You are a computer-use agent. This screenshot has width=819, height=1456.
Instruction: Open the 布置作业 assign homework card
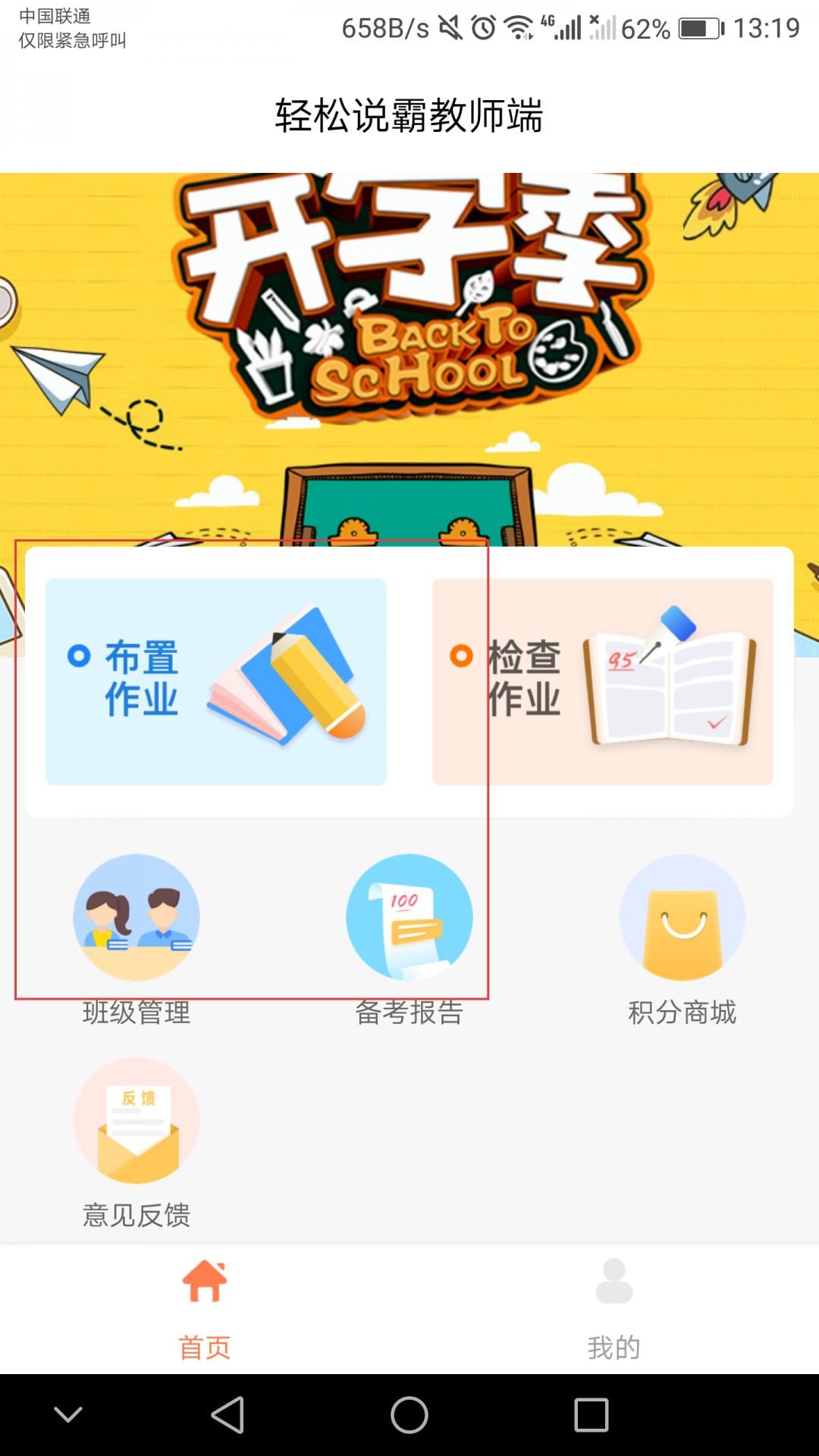coord(216,681)
